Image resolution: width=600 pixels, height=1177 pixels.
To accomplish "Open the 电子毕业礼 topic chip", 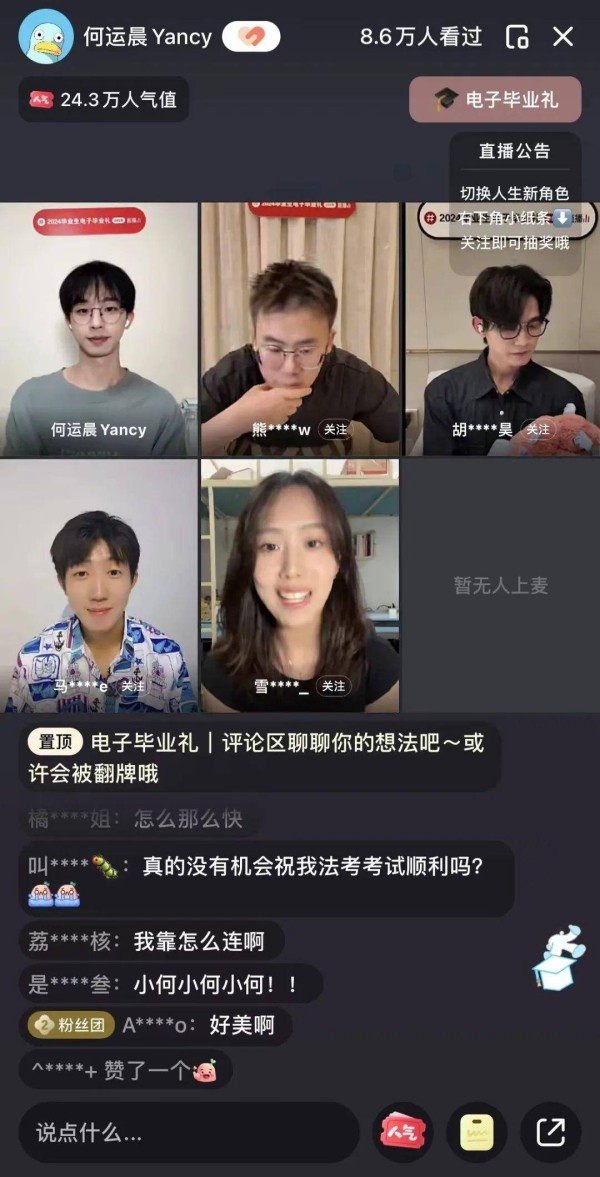I will click(x=495, y=99).
